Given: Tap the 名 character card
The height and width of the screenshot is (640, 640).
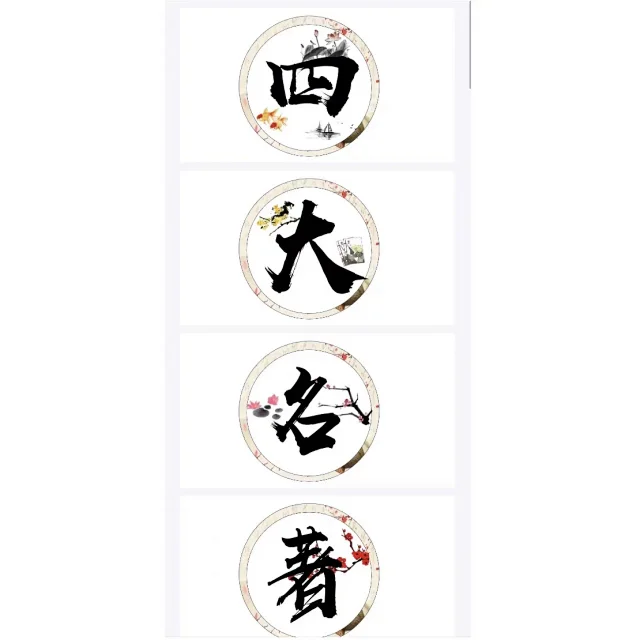Looking at the screenshot, I should (x=310, y=411).
